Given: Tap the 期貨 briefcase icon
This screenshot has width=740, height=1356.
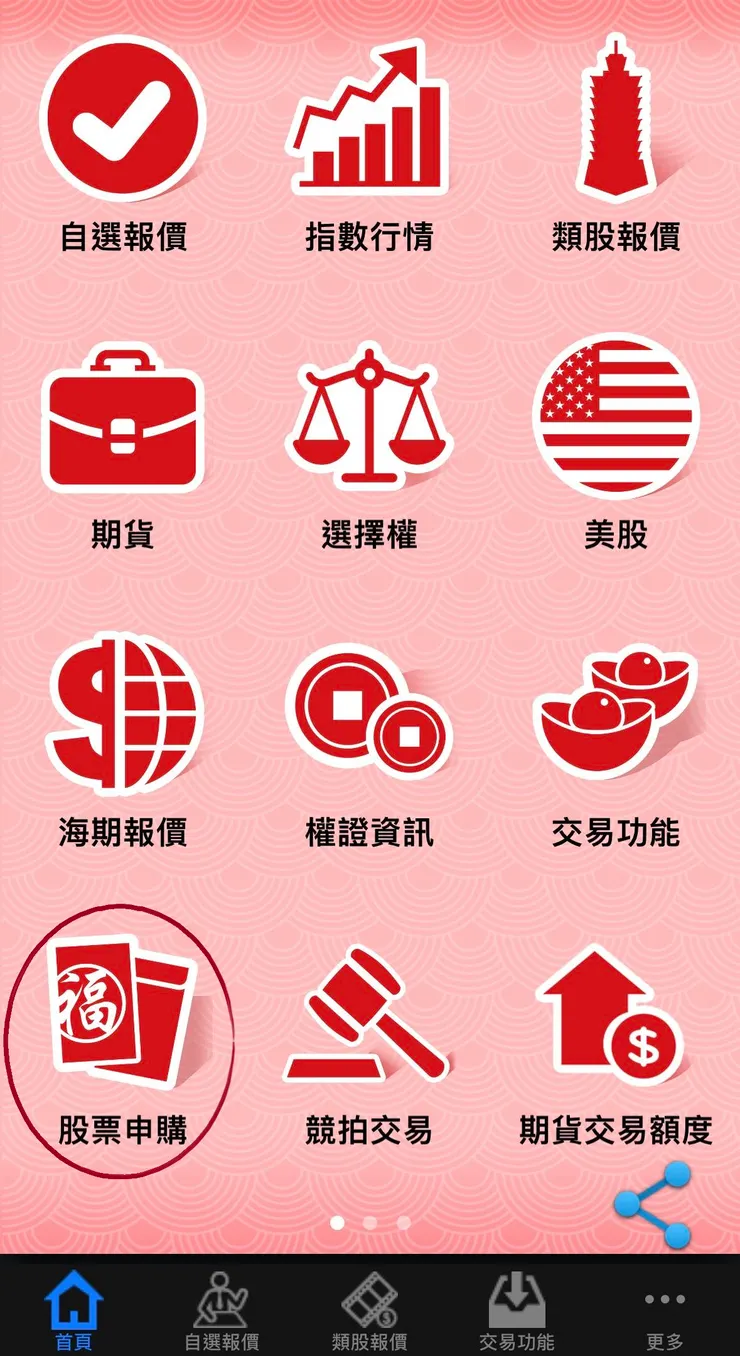Looking at the screenshot, I should 122,420.
